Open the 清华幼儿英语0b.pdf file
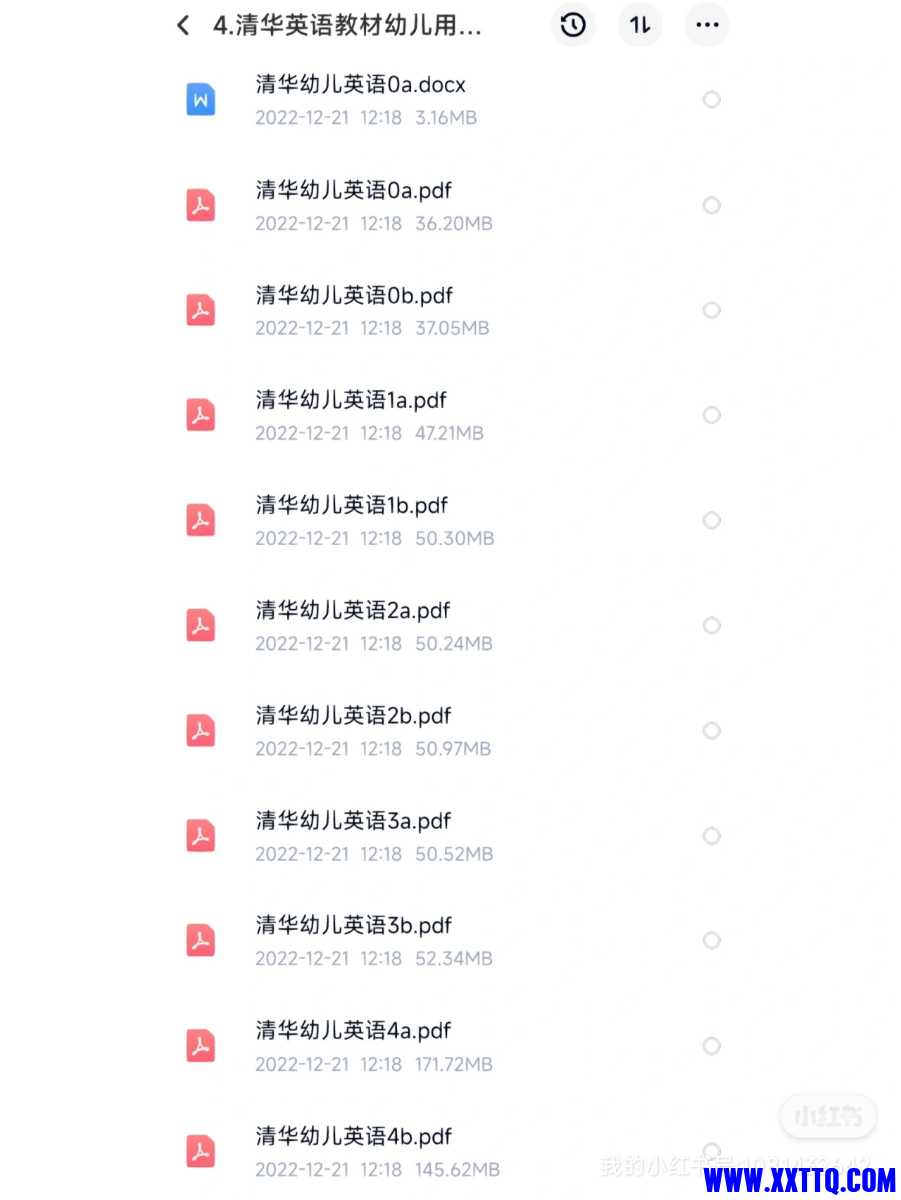This screenshot has width=901, height=1200. tap(354, 310)
